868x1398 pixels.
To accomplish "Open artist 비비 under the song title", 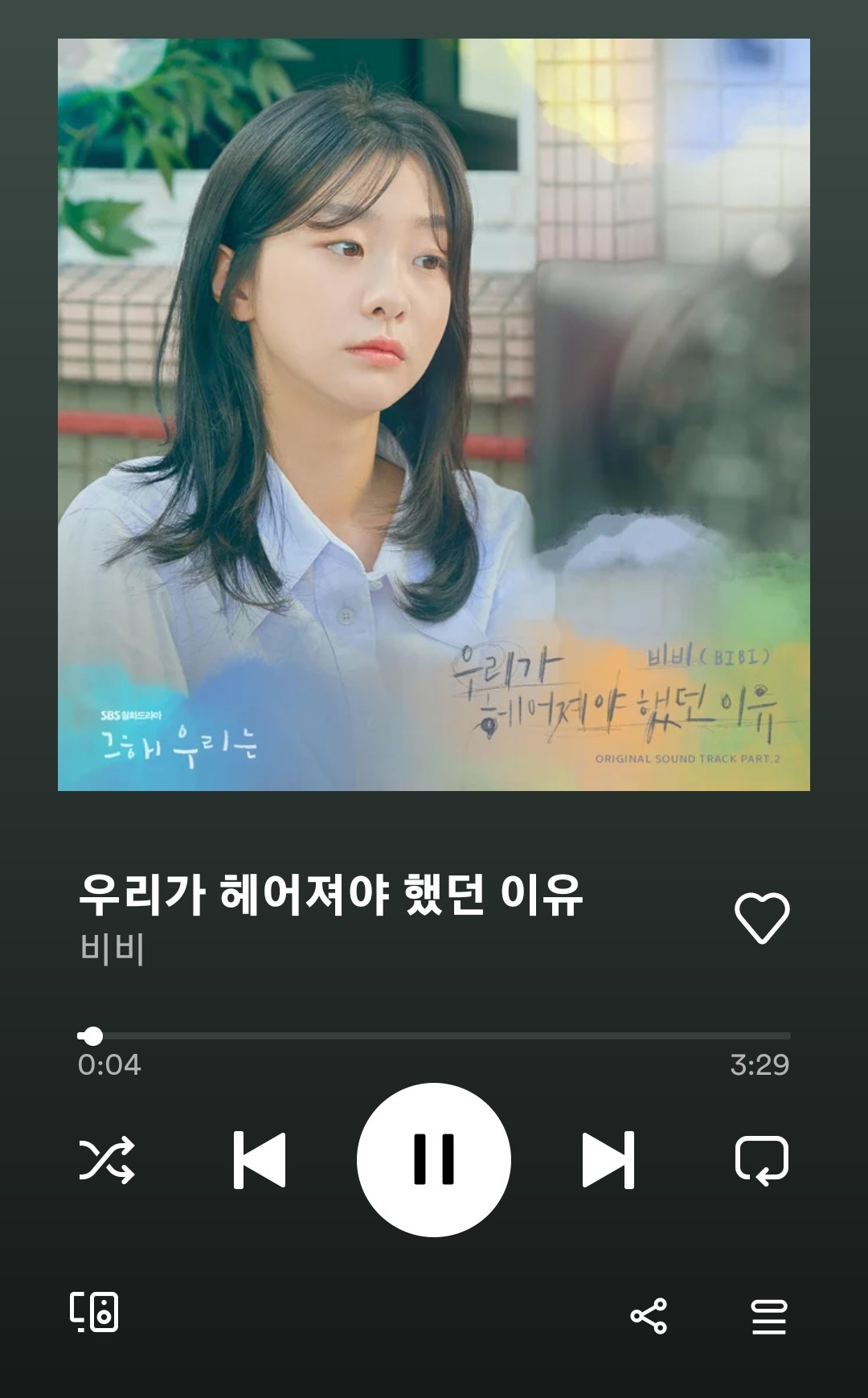I will click(x=113, y=949).
